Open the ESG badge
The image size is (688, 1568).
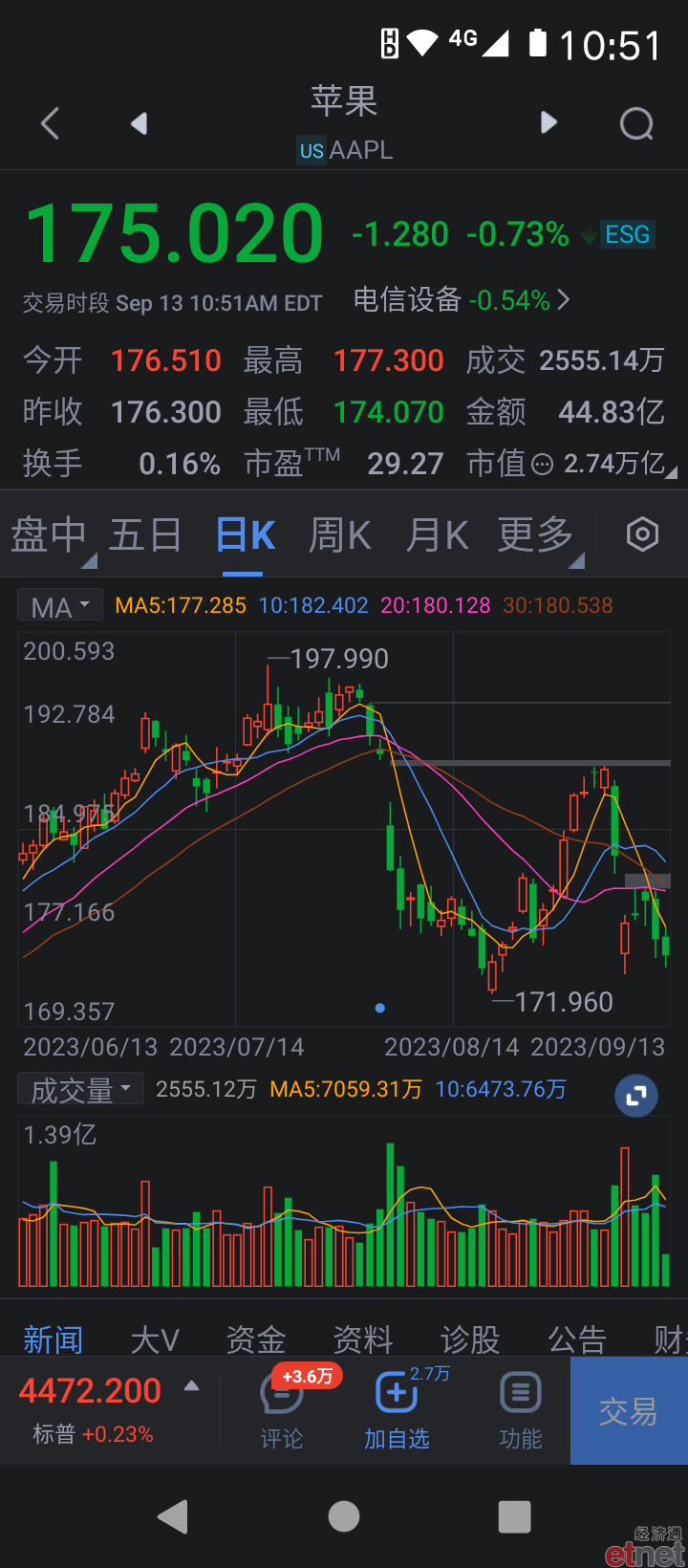[628, 234]
